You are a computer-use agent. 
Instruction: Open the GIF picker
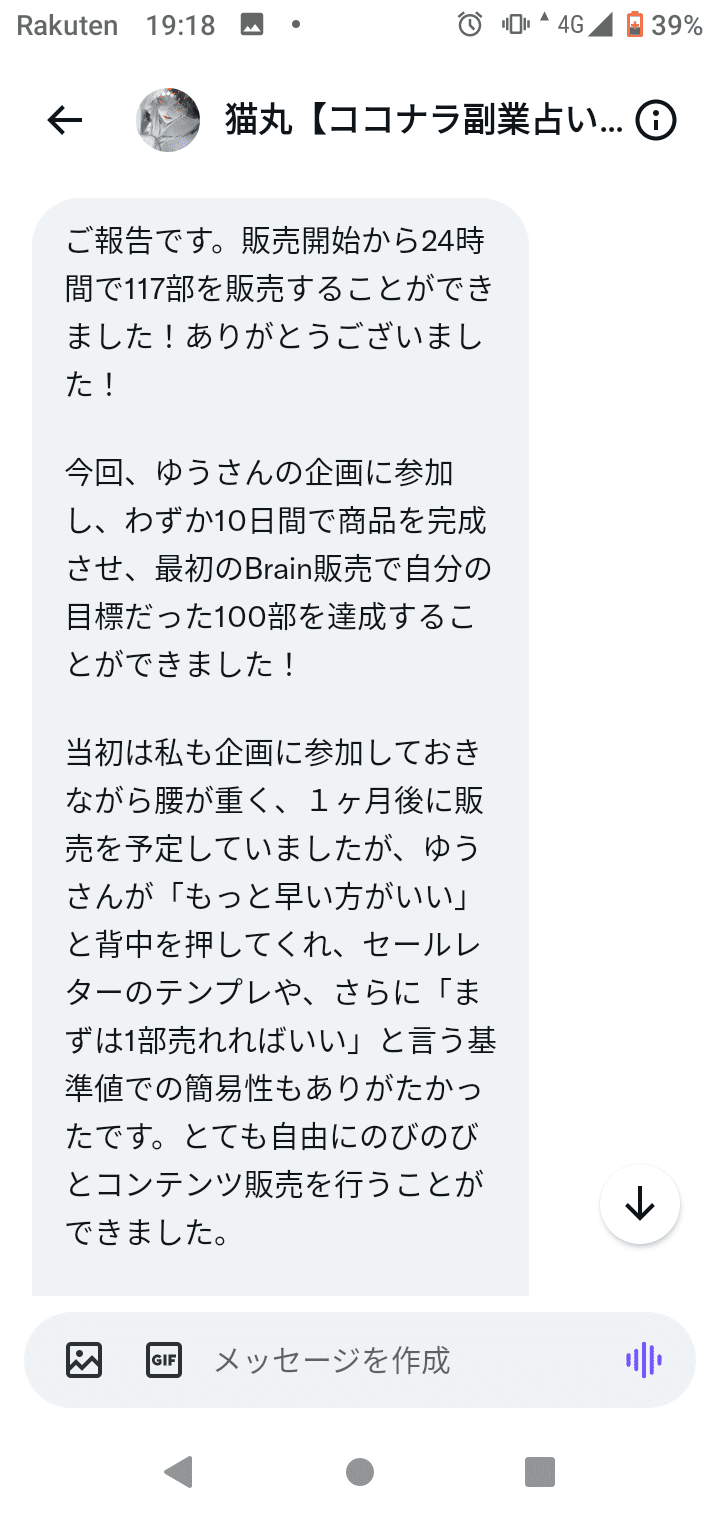pyautogui.click(x=164, y=1360)
